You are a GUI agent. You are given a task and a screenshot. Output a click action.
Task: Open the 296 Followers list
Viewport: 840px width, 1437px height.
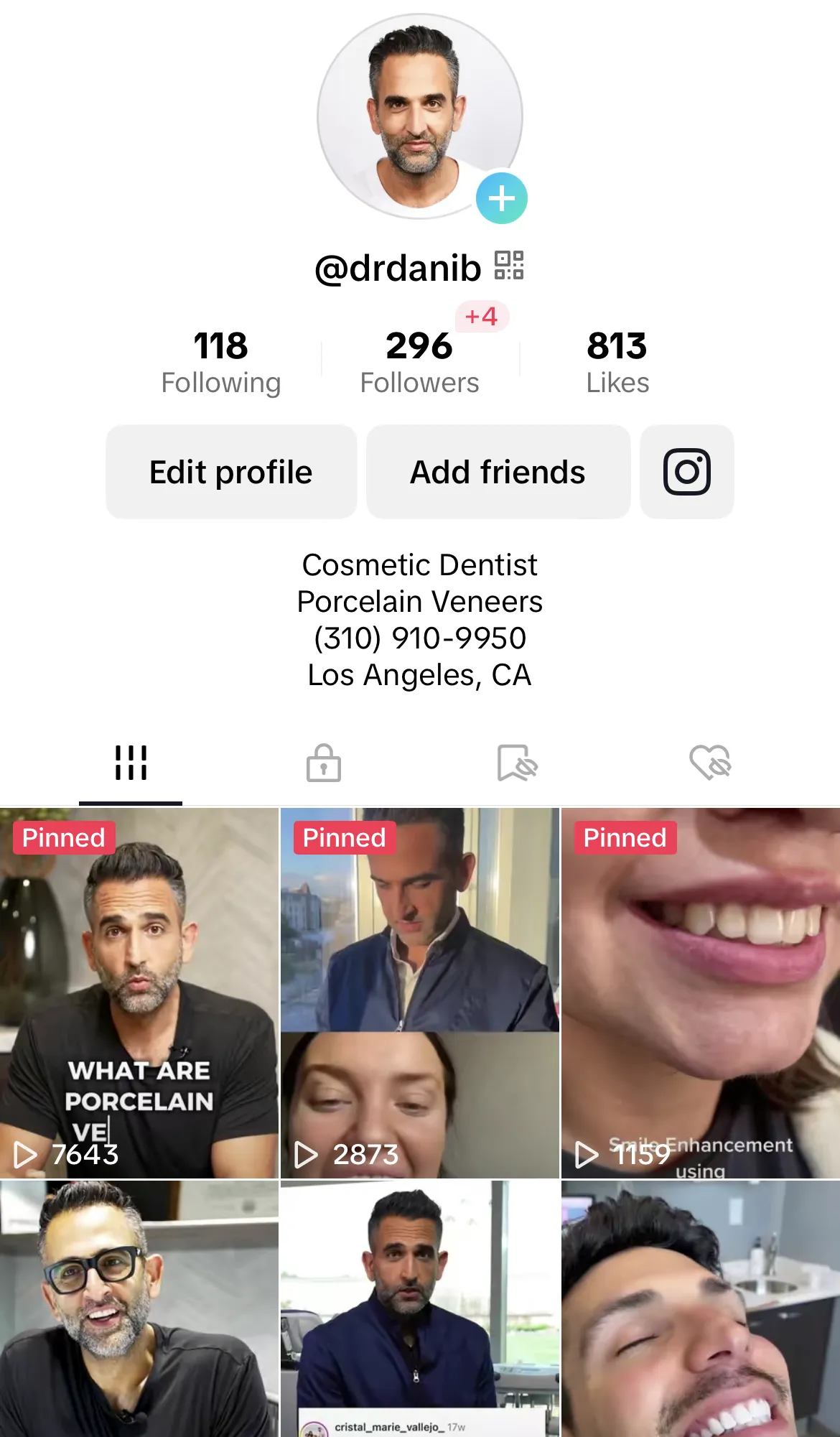click(x=419, y=361)
